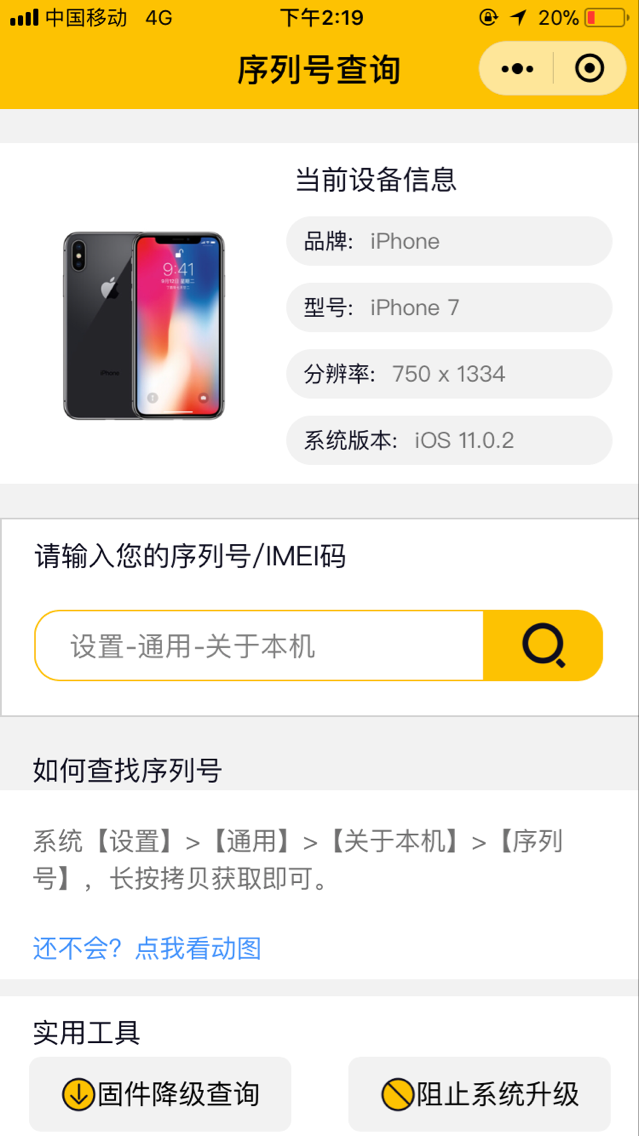Close the mini program via circle button
The image size is (639, 1136).
[x=589, y=69]
